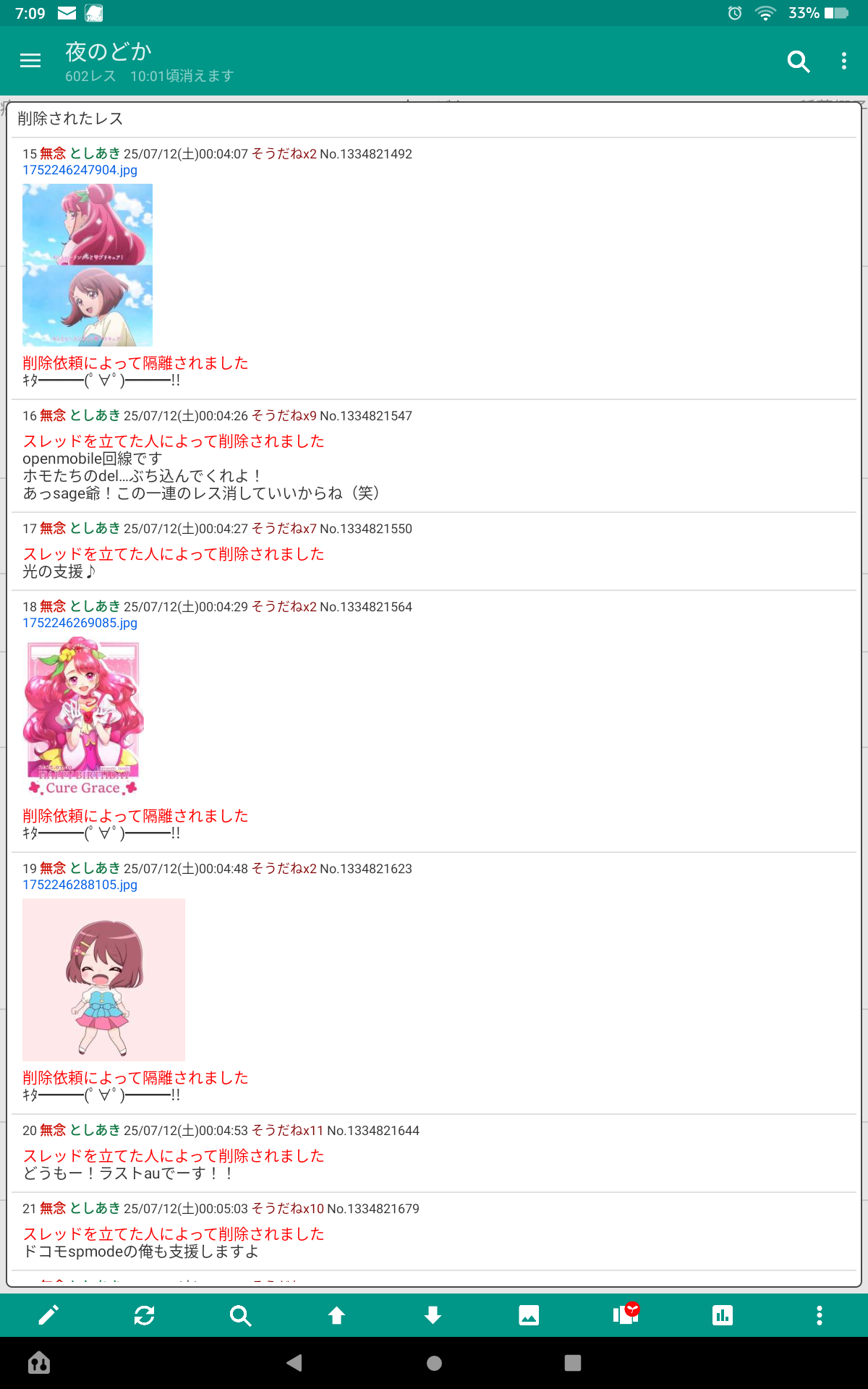The height and width of the screenshot is (1389, 868).
Task: View the chibi girl thumbnail in post 19
Action: tap(103, 980)
